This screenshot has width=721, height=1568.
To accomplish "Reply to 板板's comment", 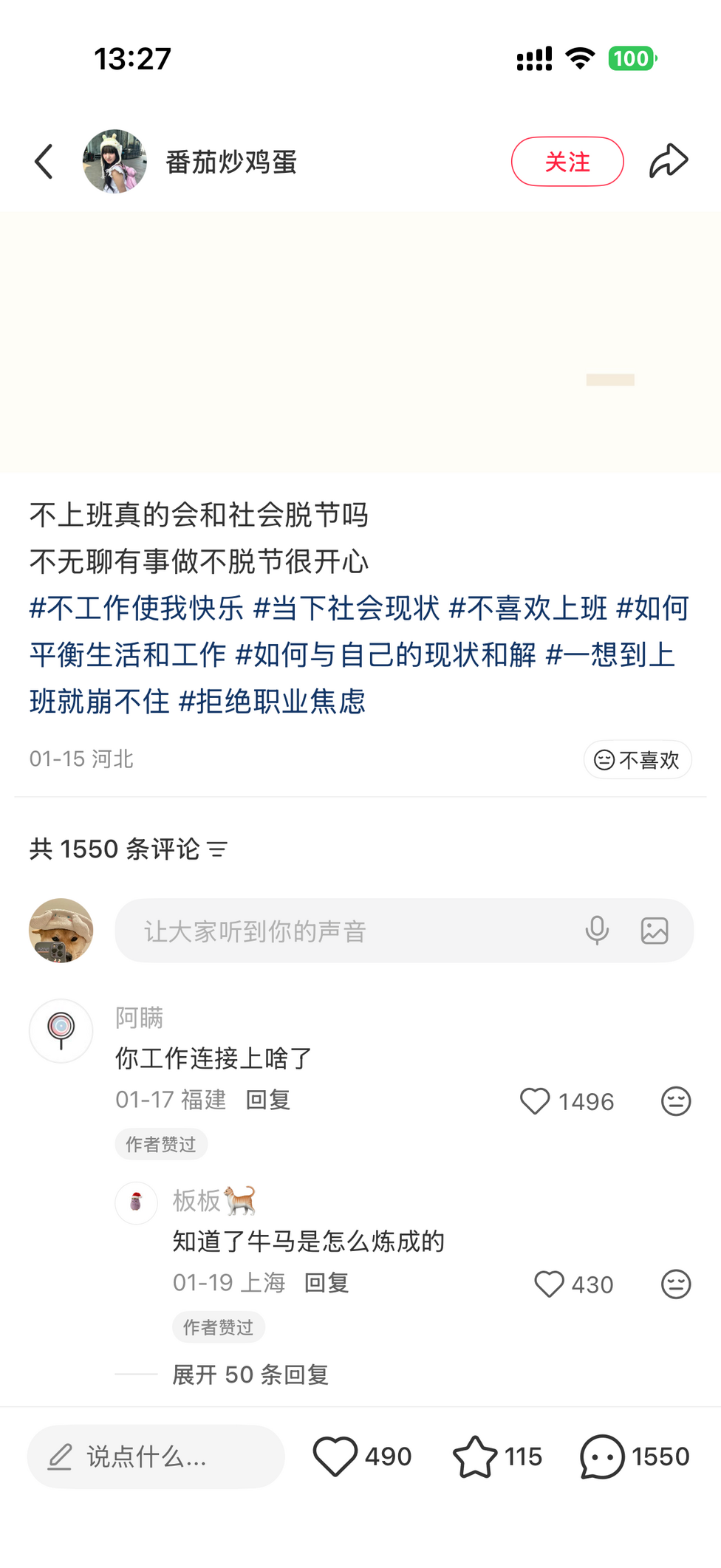I will tap(326, 1283).
